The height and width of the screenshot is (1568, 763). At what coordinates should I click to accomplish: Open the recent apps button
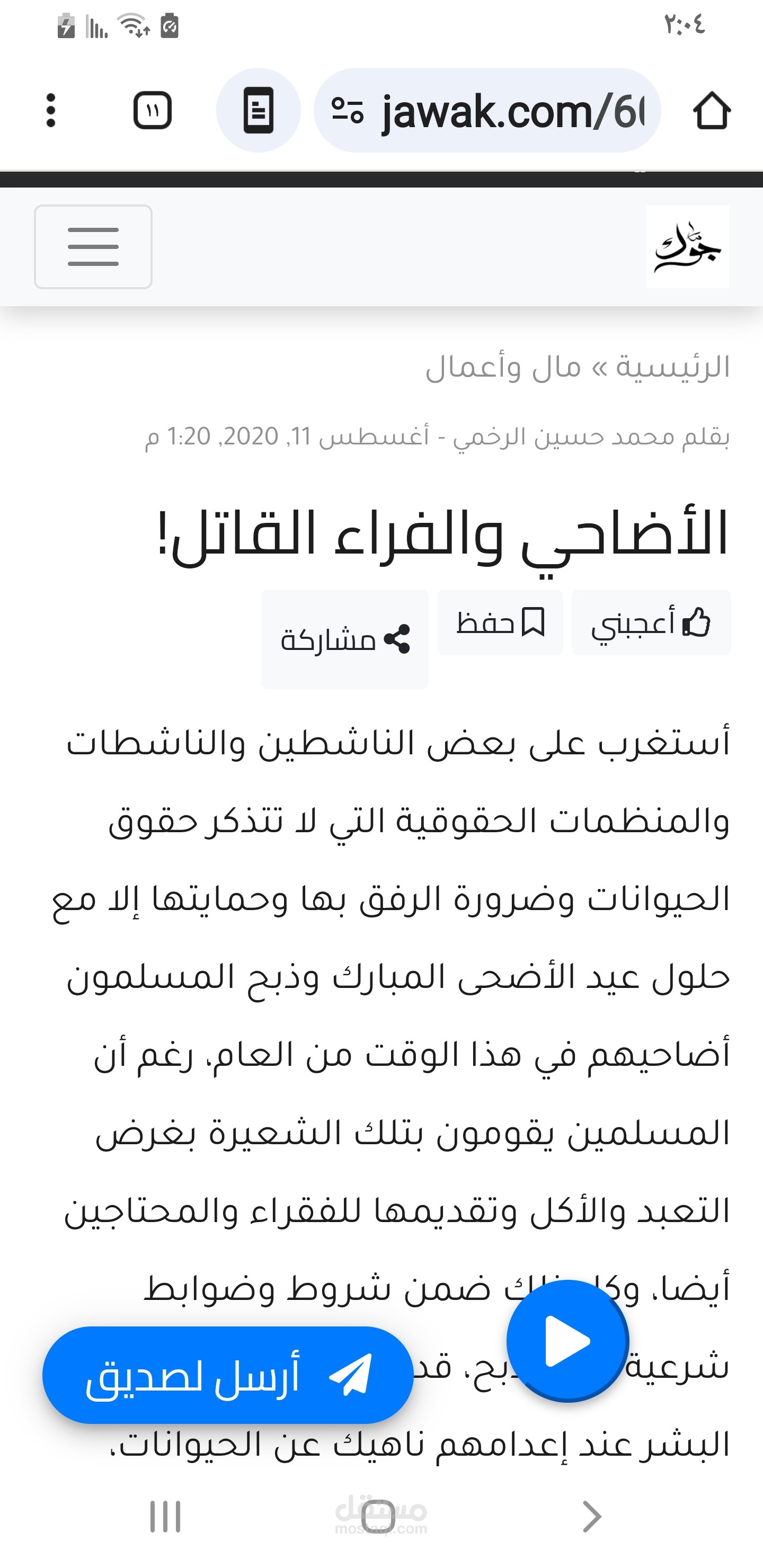165,1516
